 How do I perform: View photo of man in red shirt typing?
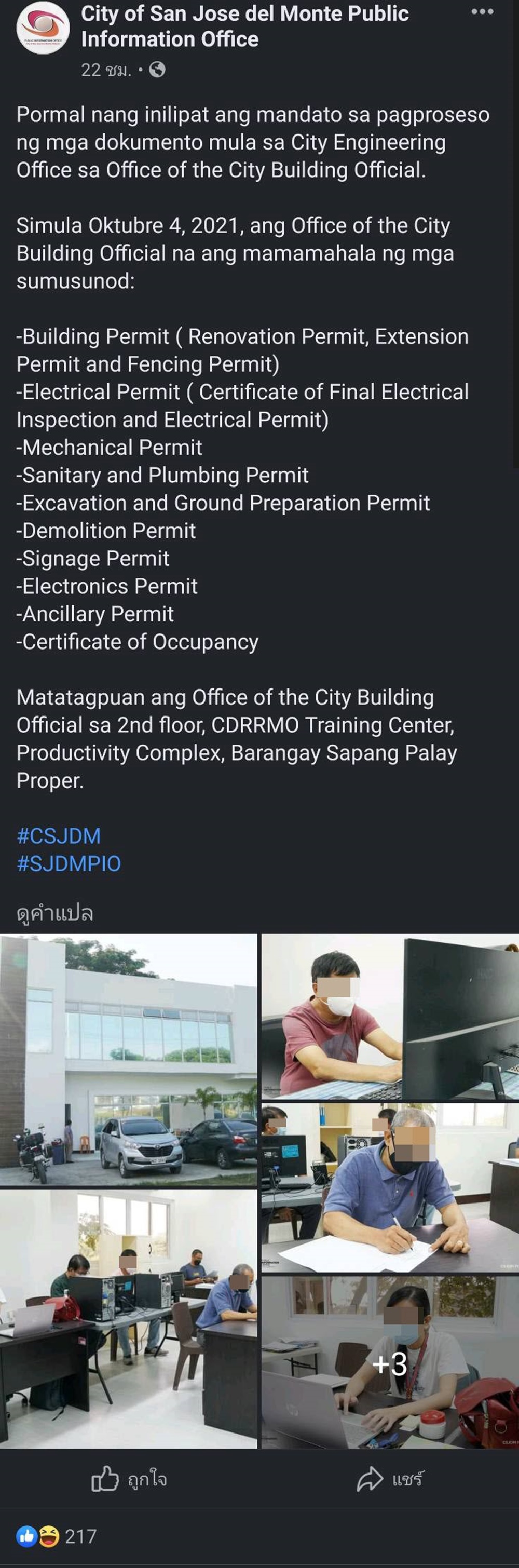coord(390,1017)
